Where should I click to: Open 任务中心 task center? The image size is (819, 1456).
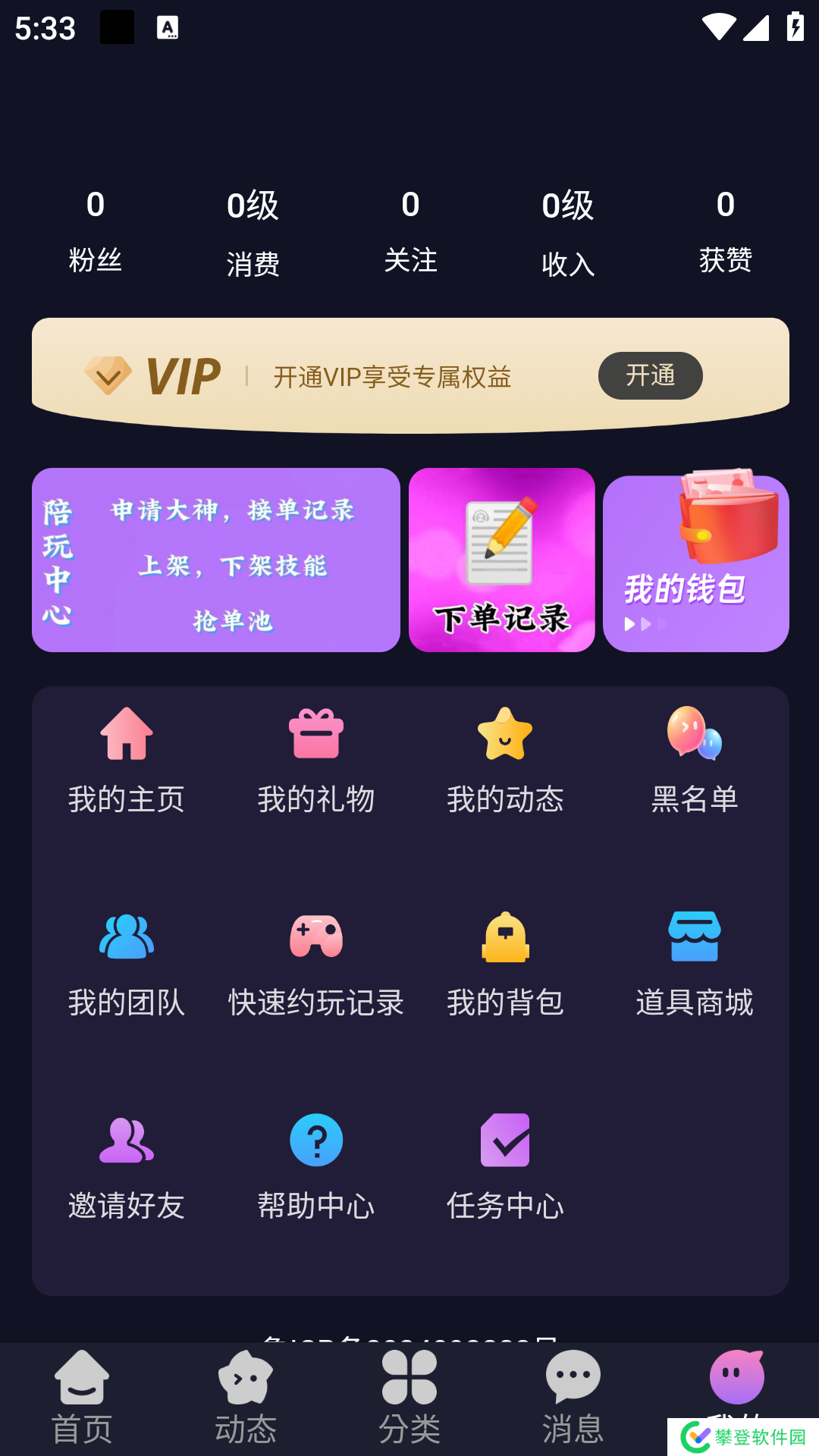(505, 1166)
